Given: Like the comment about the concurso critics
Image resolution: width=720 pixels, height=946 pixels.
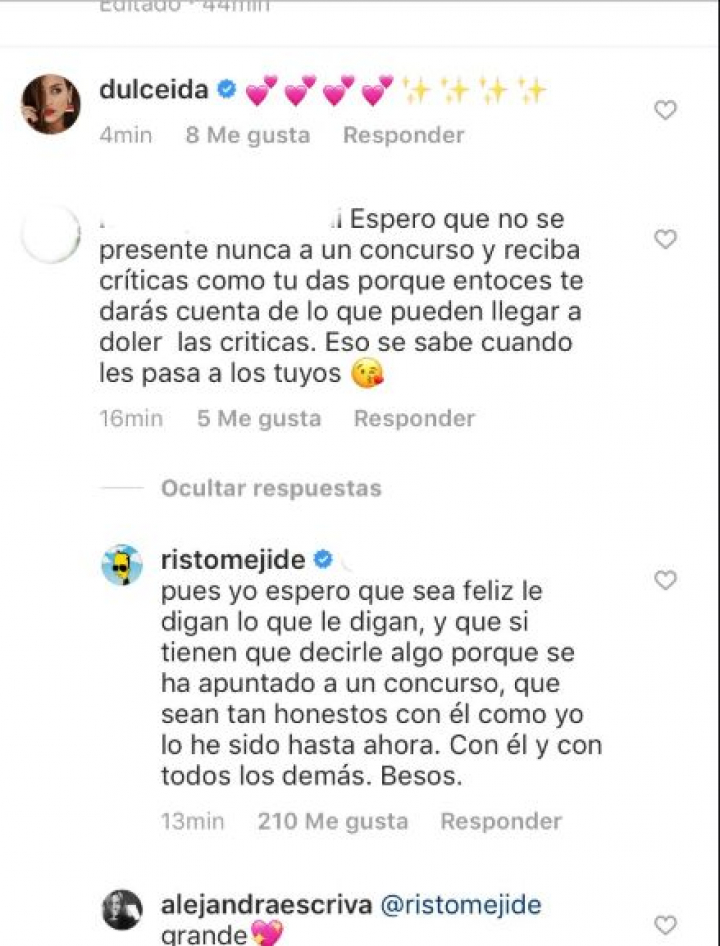Looking at the screenshot, I should [x=665, y=240].
